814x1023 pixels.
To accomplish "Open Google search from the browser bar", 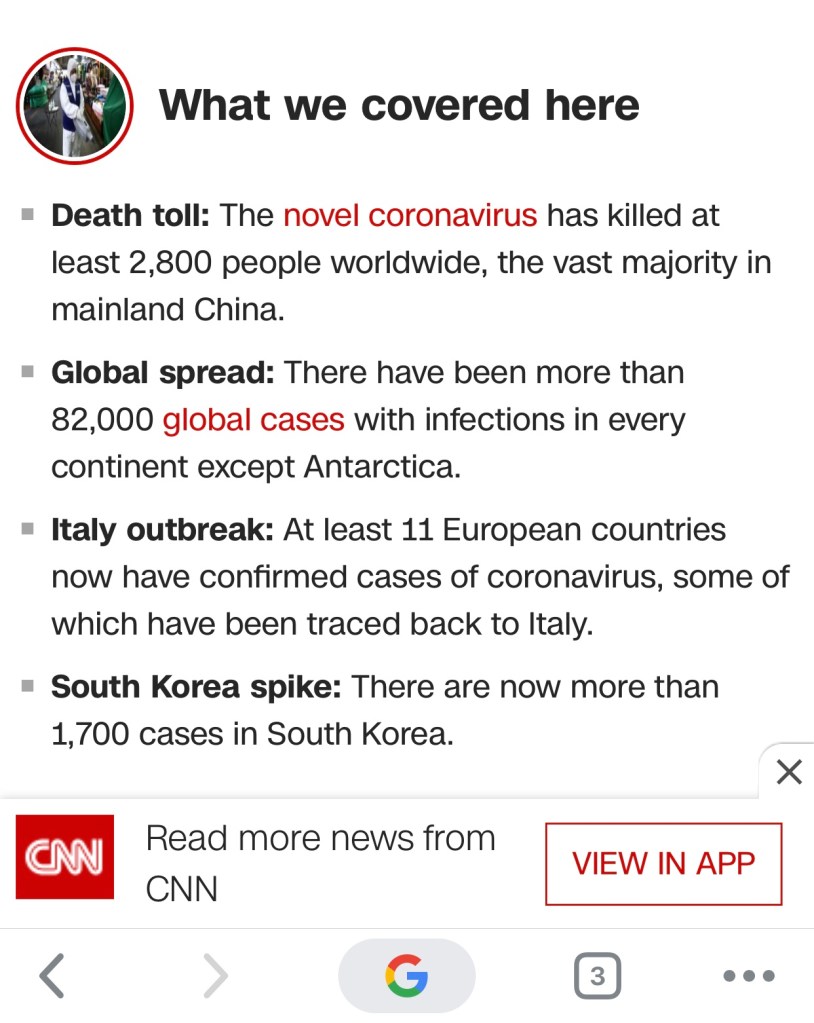I will (406, 976).
